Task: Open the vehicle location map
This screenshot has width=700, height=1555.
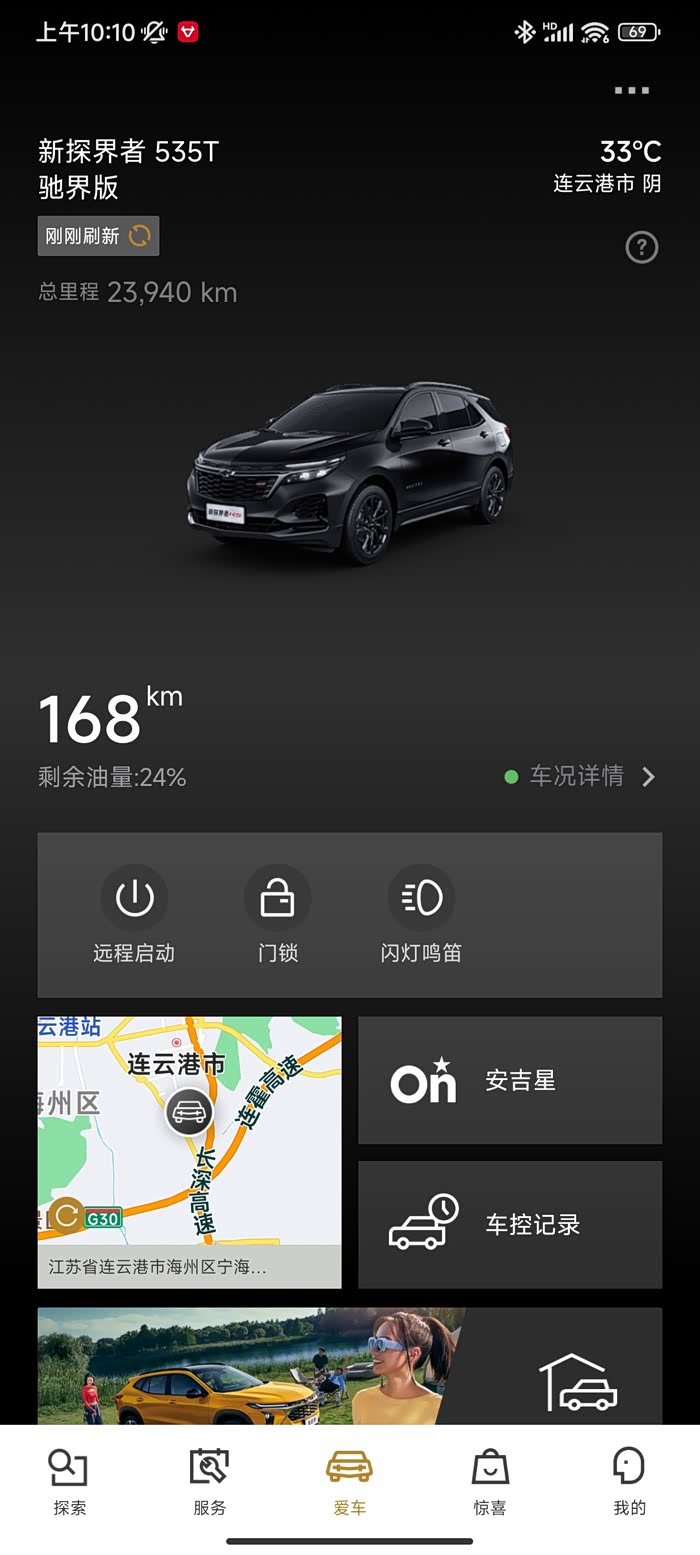Action: [x=189, y=1130]
